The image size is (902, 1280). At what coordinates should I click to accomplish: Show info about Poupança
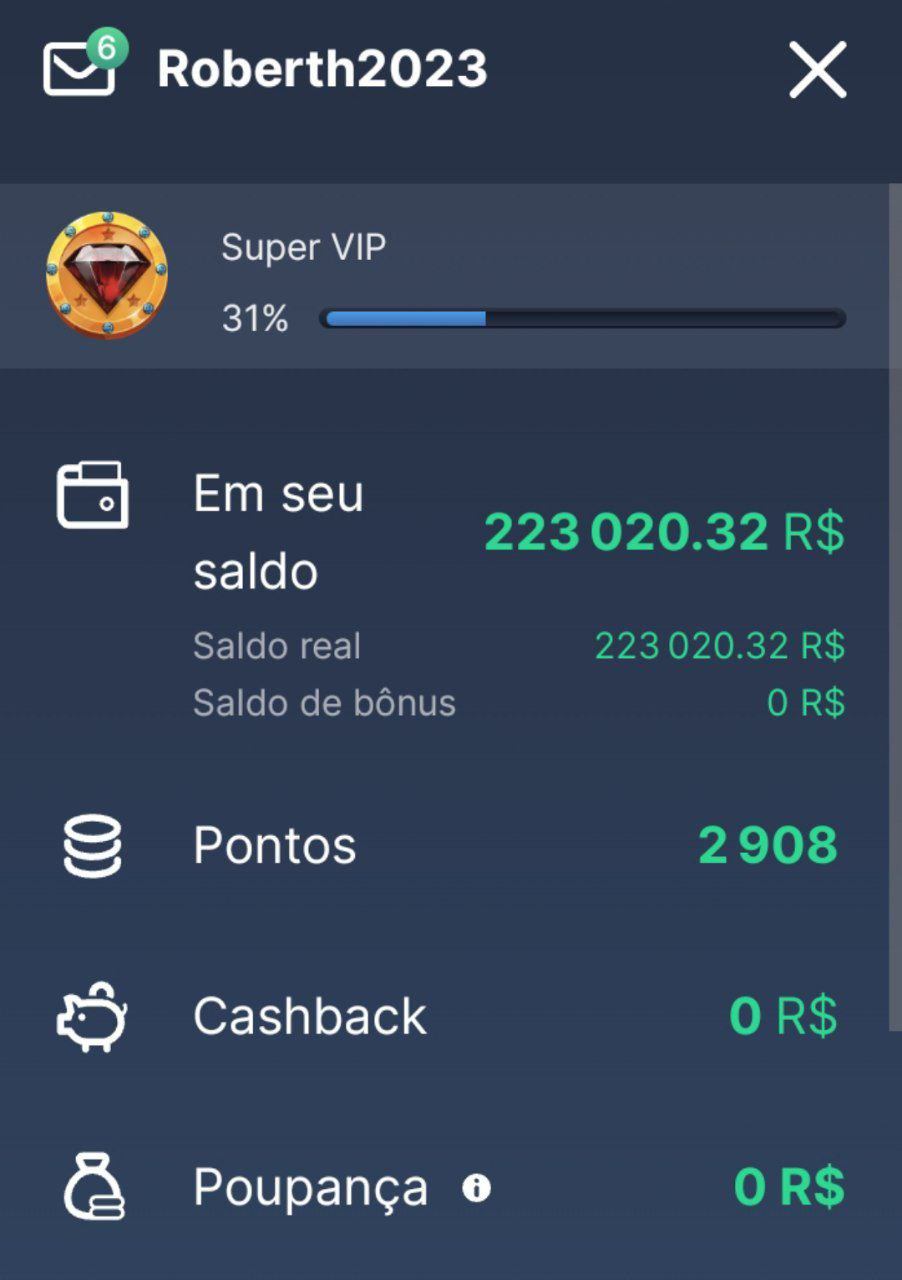(x=477, y=1188)
